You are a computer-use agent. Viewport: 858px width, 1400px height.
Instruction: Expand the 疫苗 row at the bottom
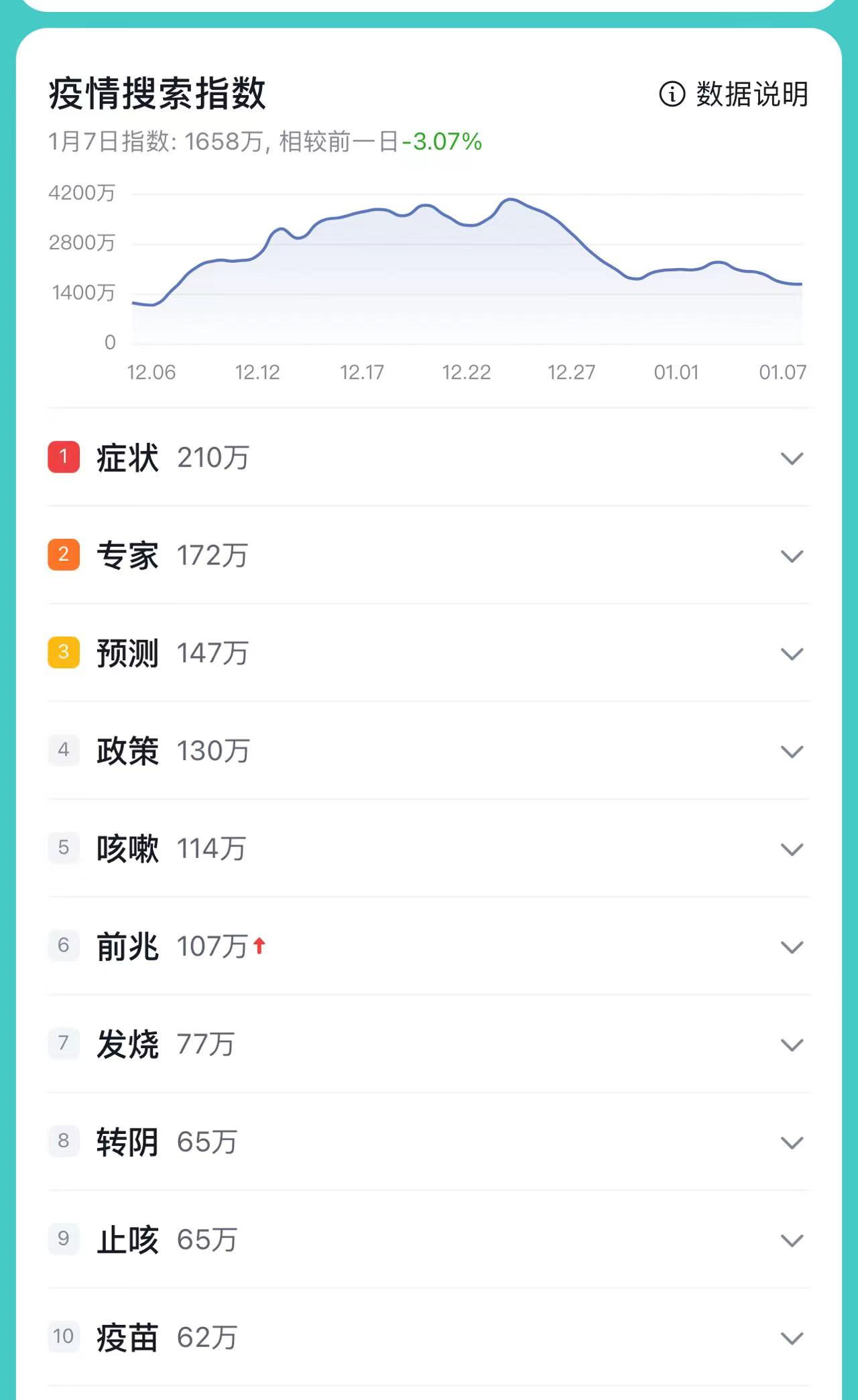tap(792, 1339)
